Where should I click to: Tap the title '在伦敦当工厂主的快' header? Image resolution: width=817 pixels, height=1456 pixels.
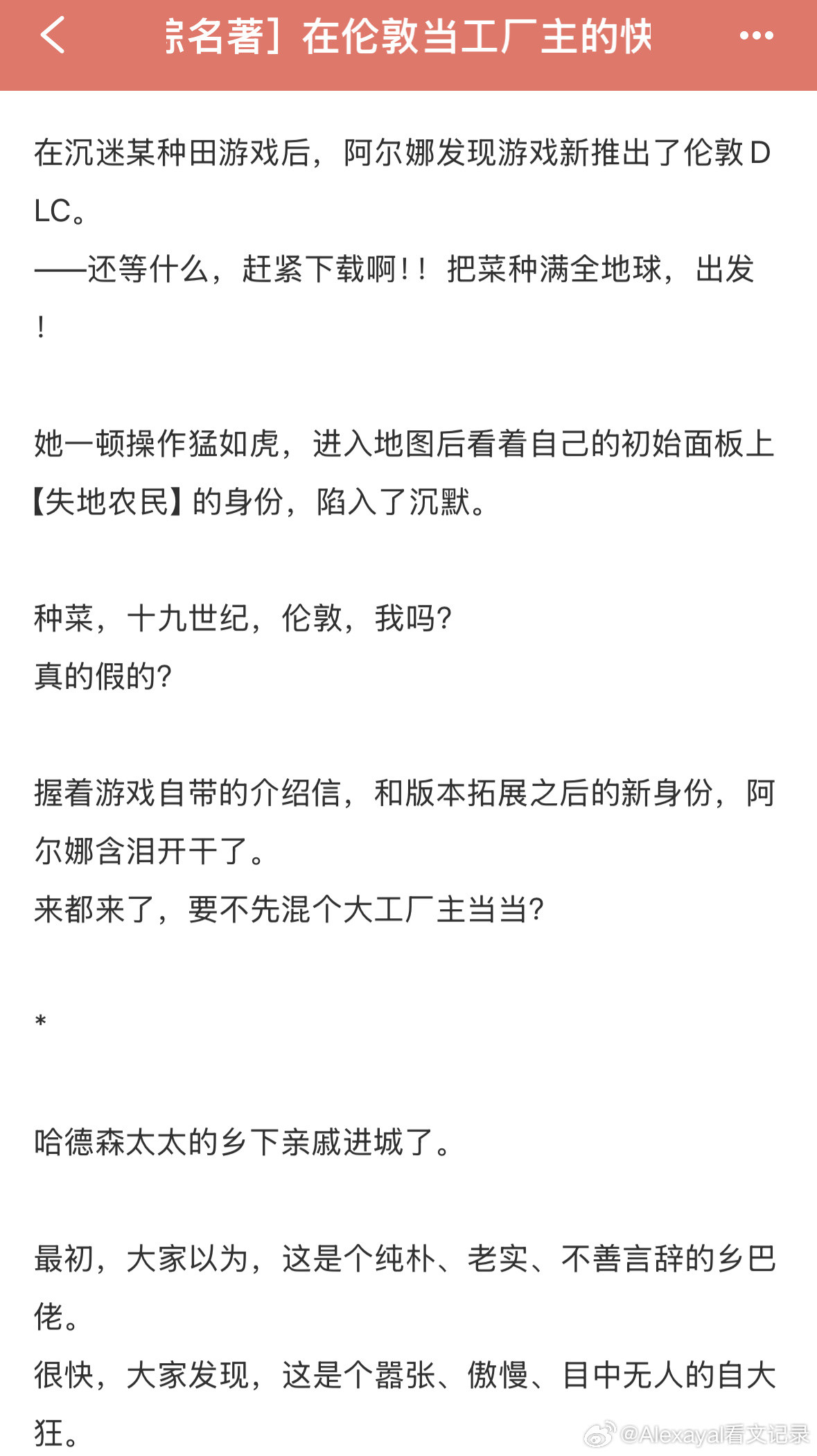[x=409, y=38]
